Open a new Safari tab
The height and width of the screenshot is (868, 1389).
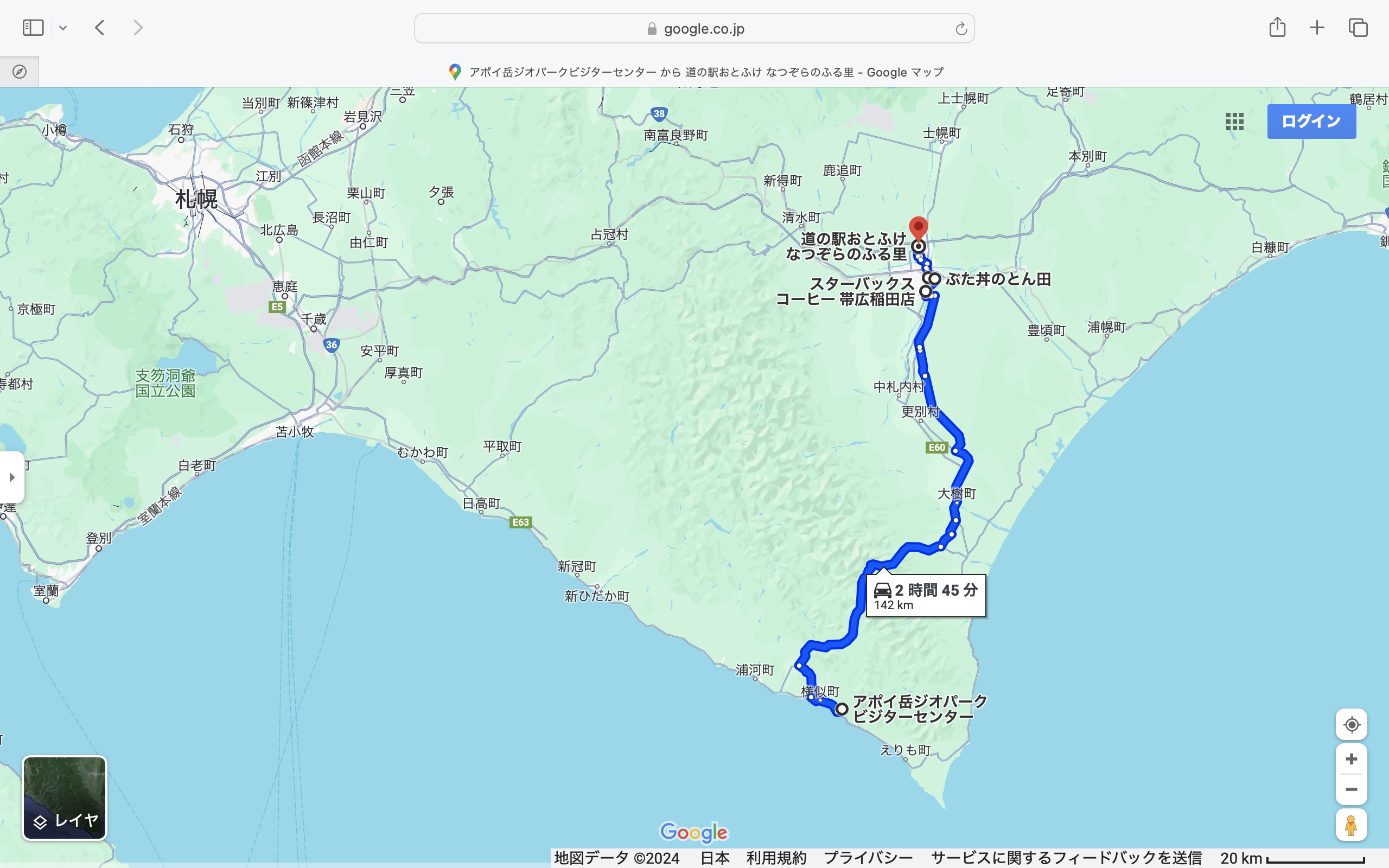click(x=1317, y=28)
